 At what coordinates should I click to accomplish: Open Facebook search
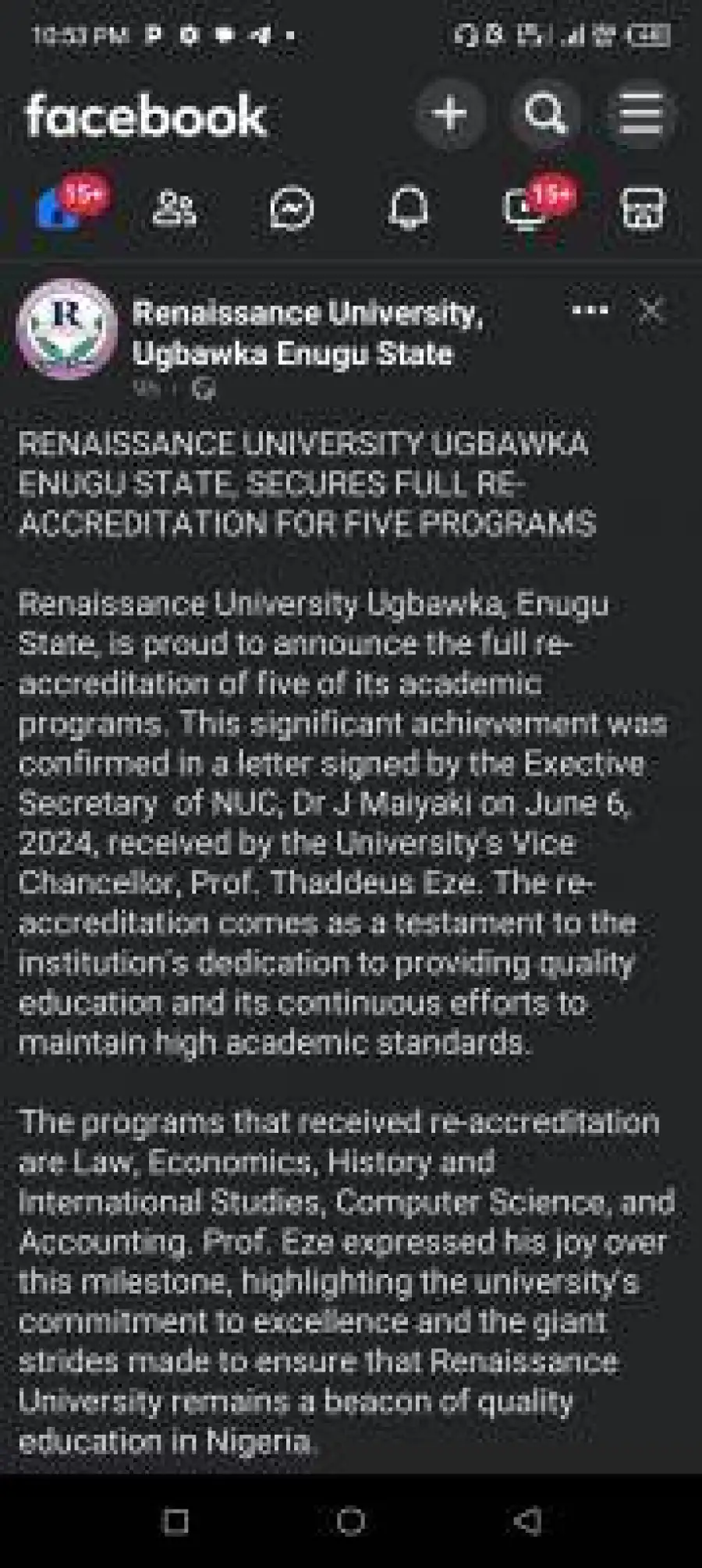click(545, 114)
